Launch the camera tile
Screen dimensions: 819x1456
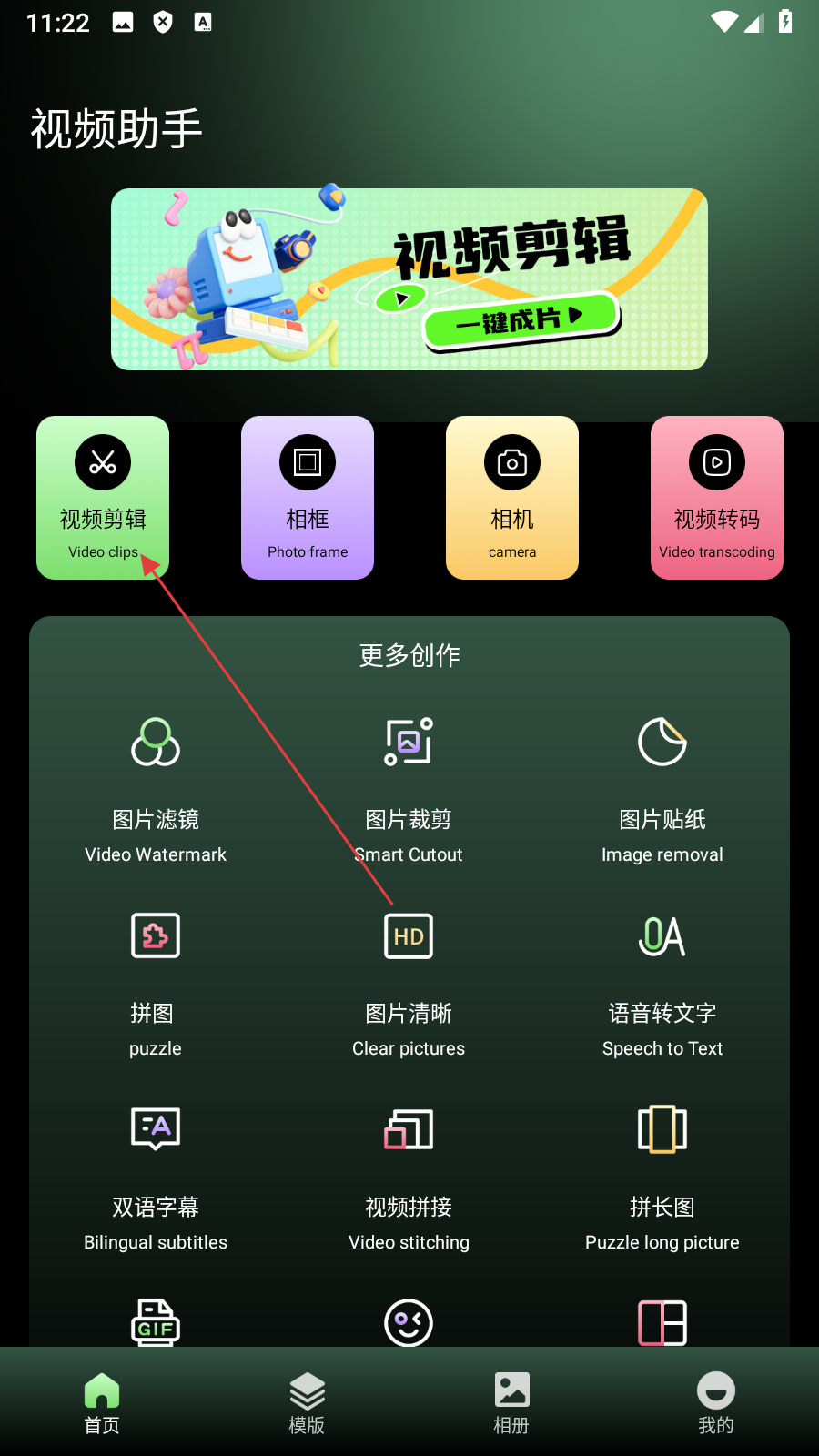[x=512, y=498]
